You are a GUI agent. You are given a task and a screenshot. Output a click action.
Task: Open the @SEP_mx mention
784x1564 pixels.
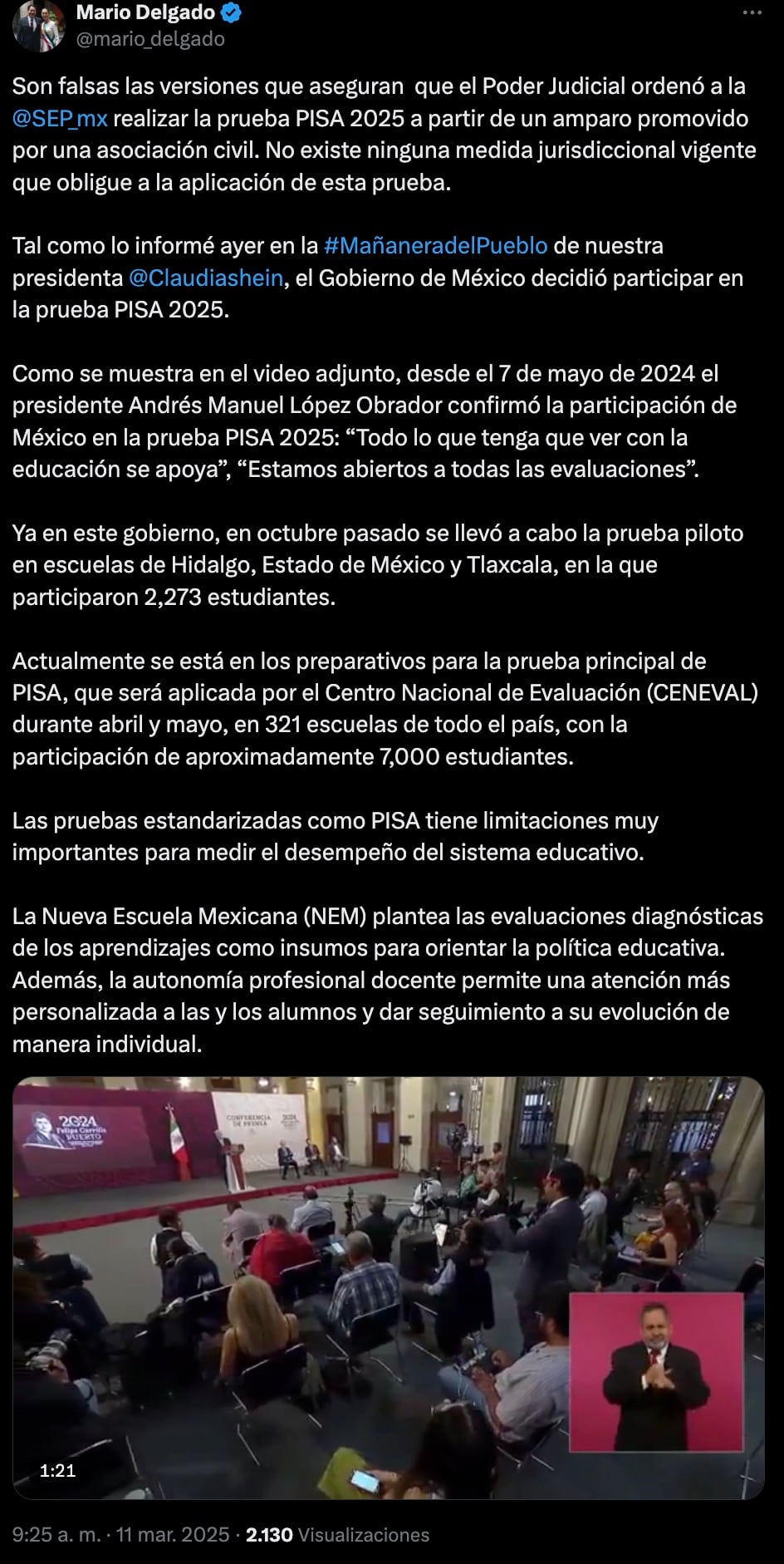(x=60, y=119)
